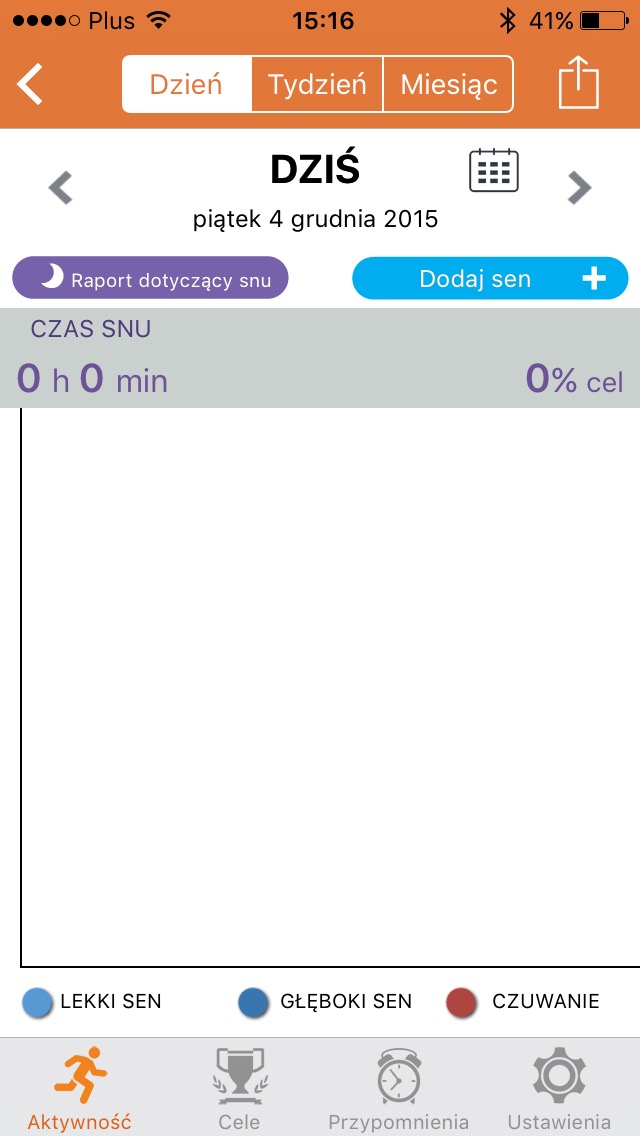The height and width of the screenshot is (1136, 640).
Task: Go to the next day
Action: 579,188
